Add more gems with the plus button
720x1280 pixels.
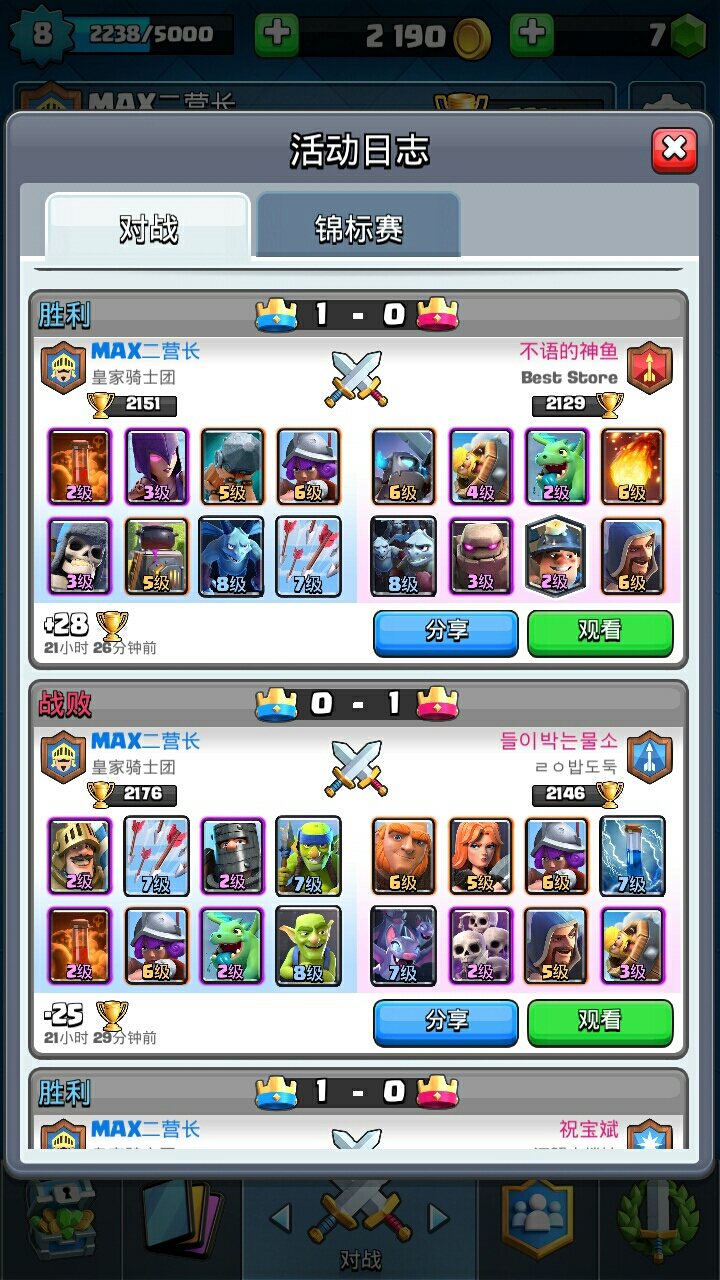point(532,34)
